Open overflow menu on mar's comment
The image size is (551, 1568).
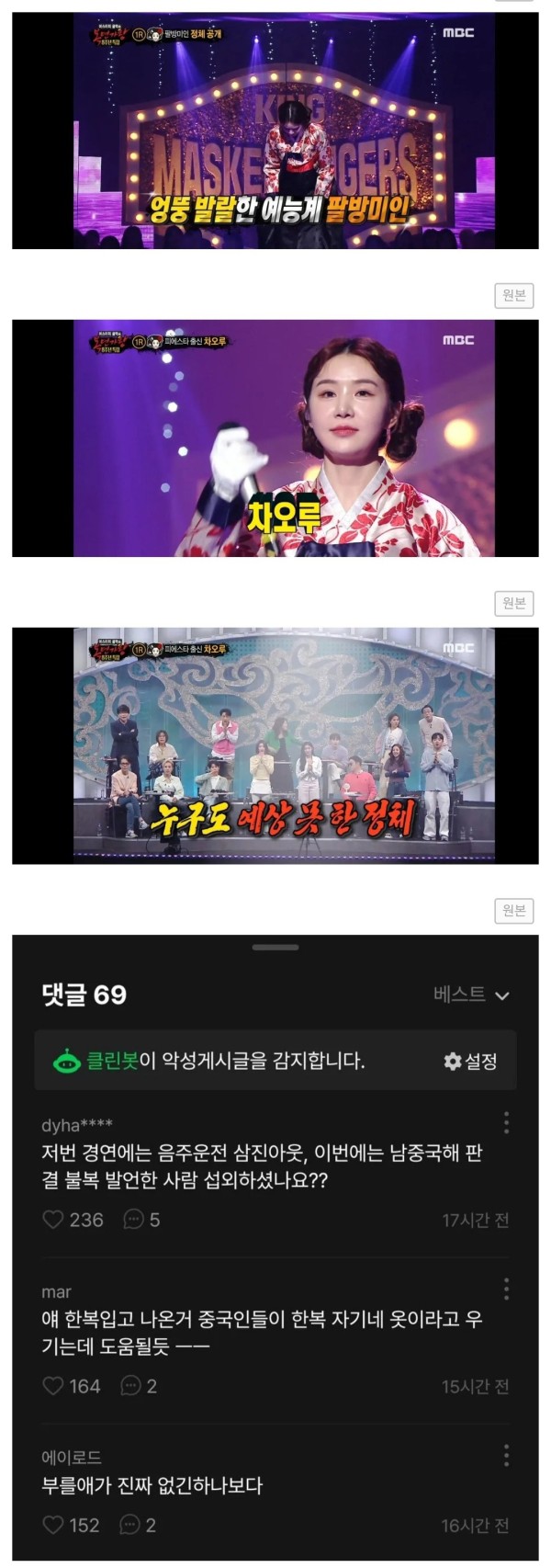pyautogui.click(x=506, y=1289)
